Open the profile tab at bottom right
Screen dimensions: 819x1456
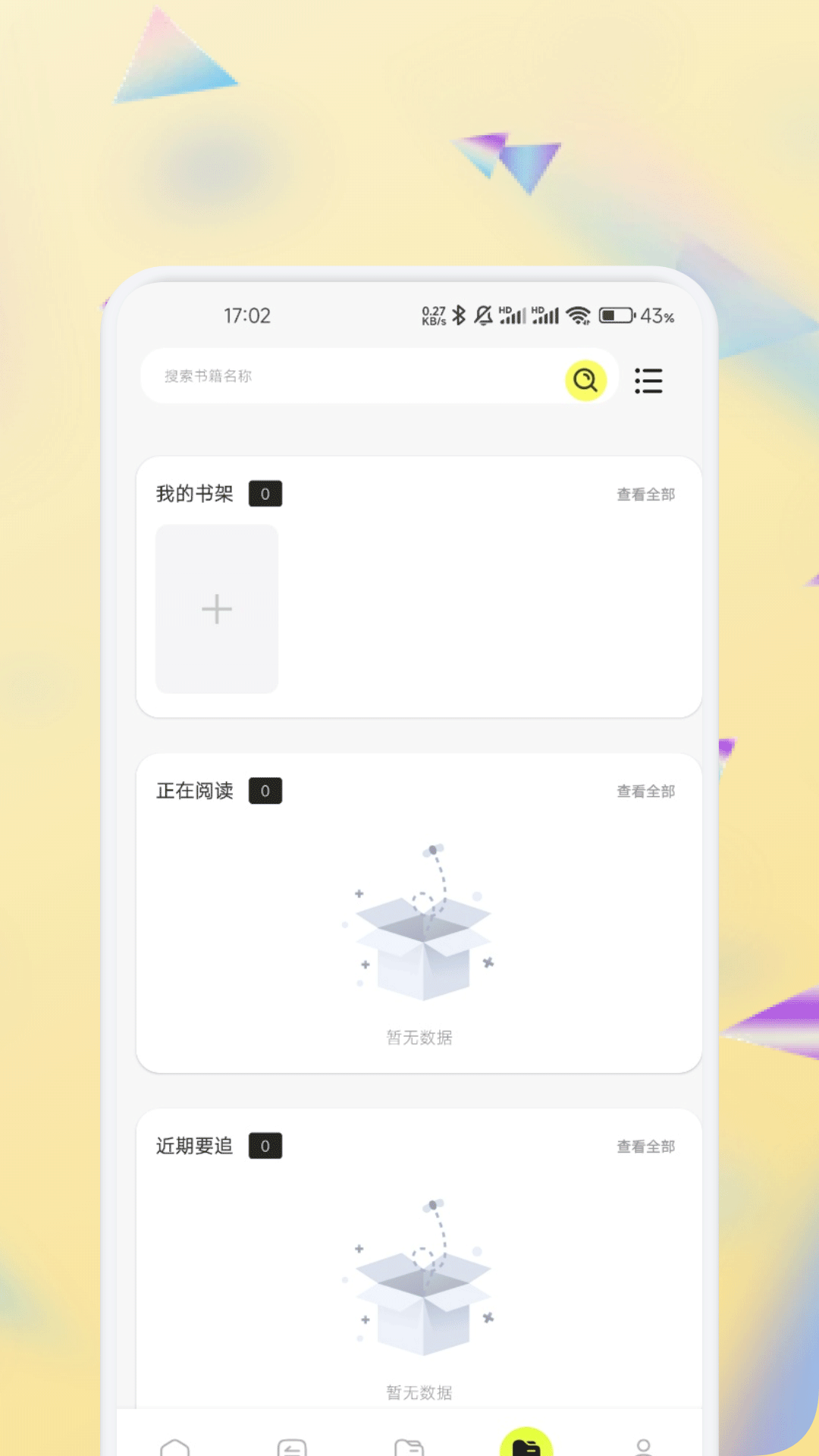pos(644,1445)
